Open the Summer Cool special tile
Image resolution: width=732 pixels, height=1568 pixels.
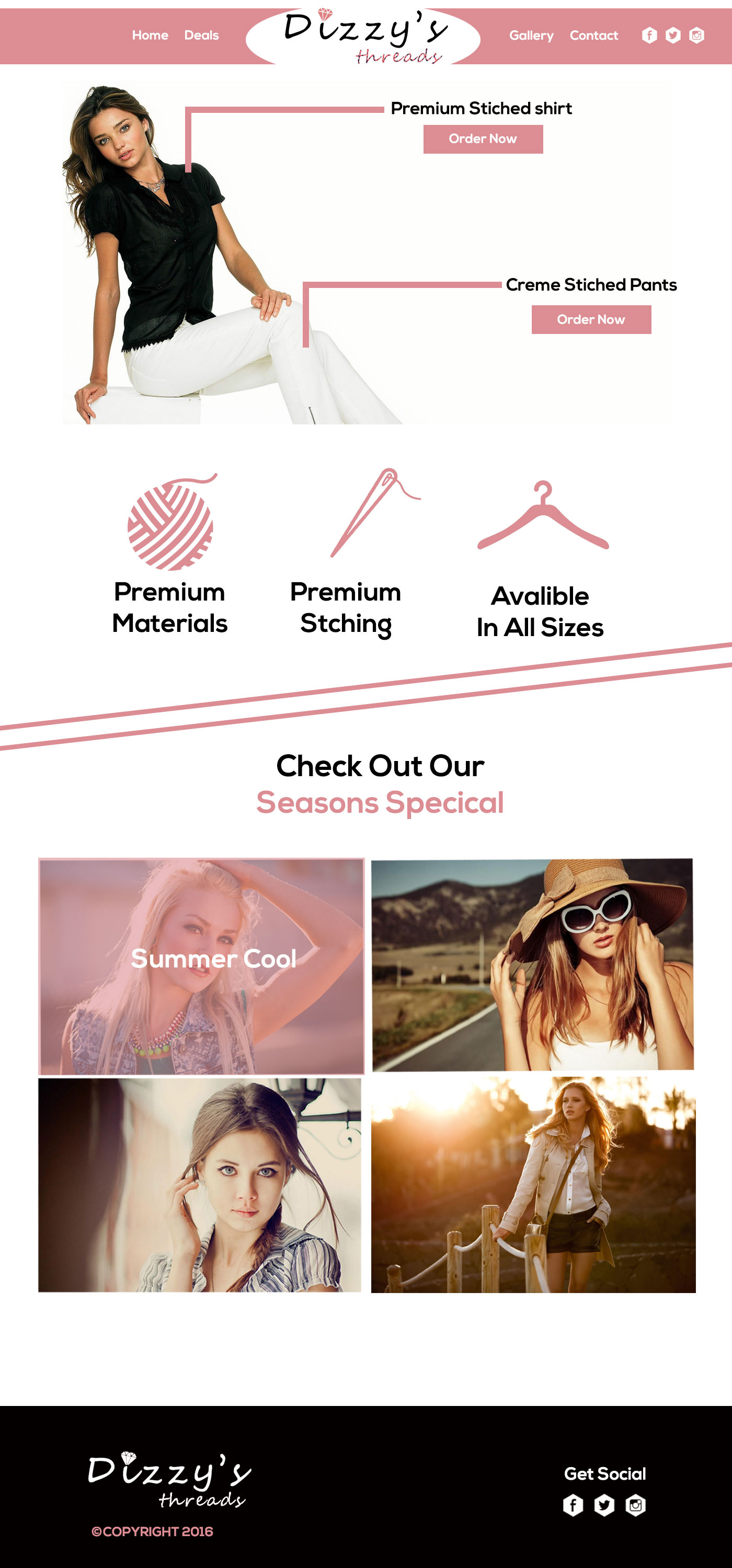(202, 966)
